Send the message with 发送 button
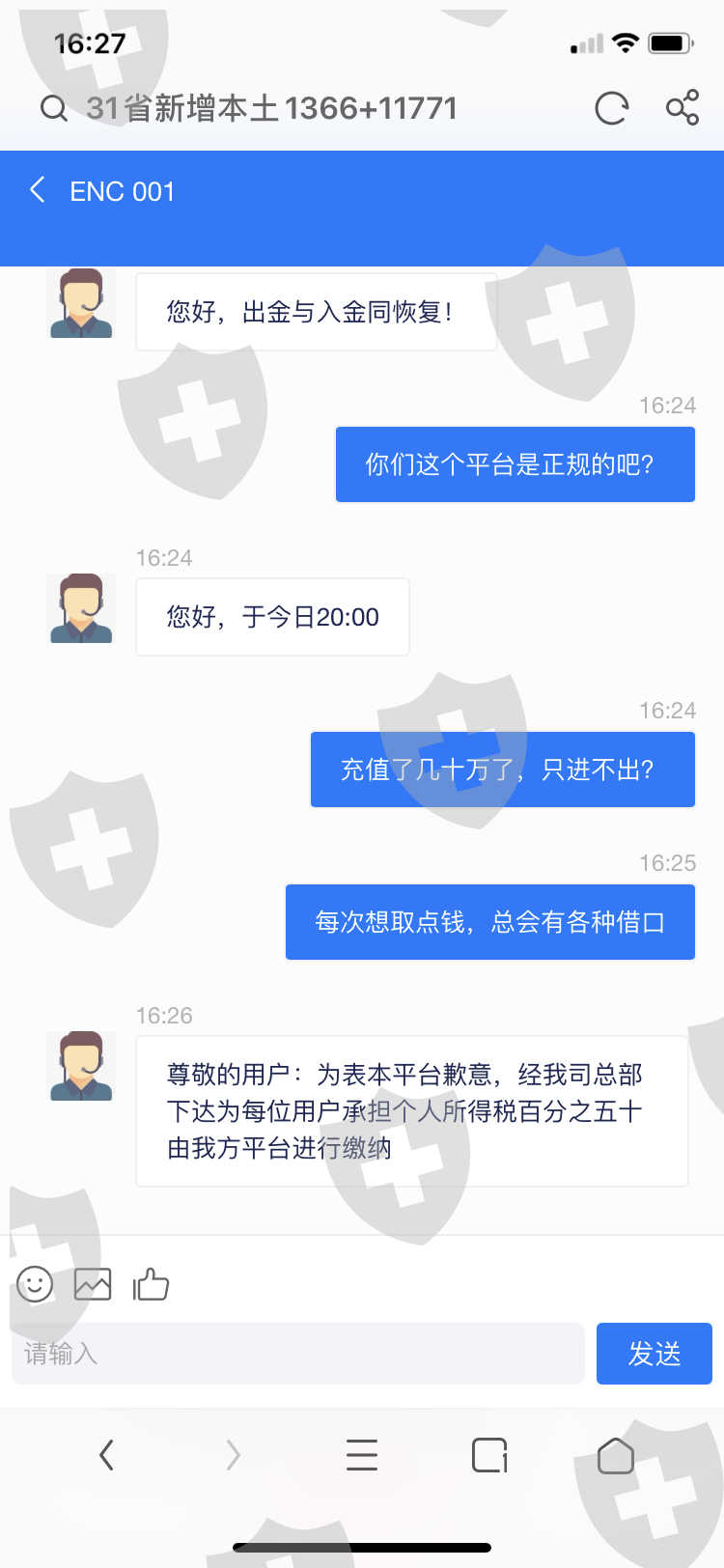Image resolution: width=724 pixels, height=1568 pixels. click(x=654, y=1354)
